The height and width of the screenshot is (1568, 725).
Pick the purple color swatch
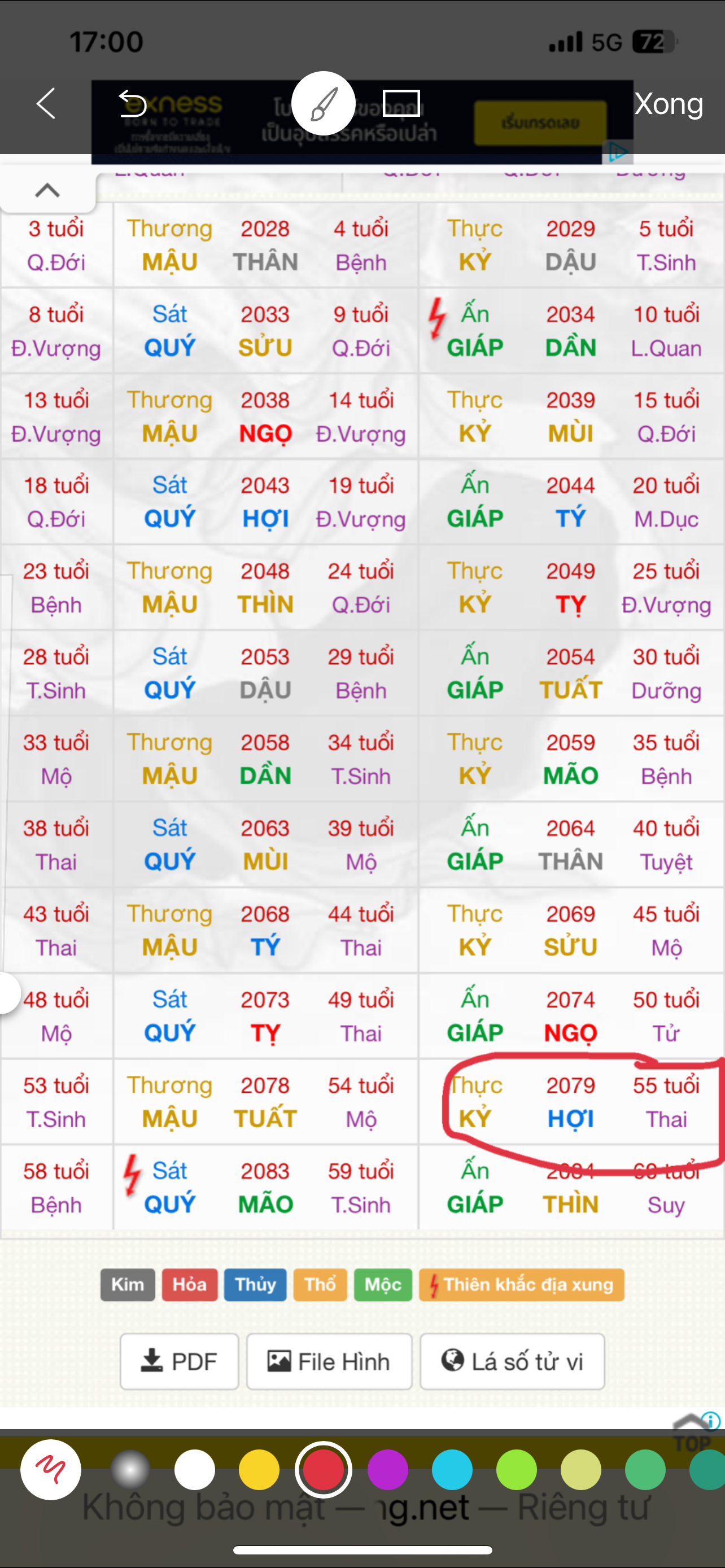tap(388, 1469)
